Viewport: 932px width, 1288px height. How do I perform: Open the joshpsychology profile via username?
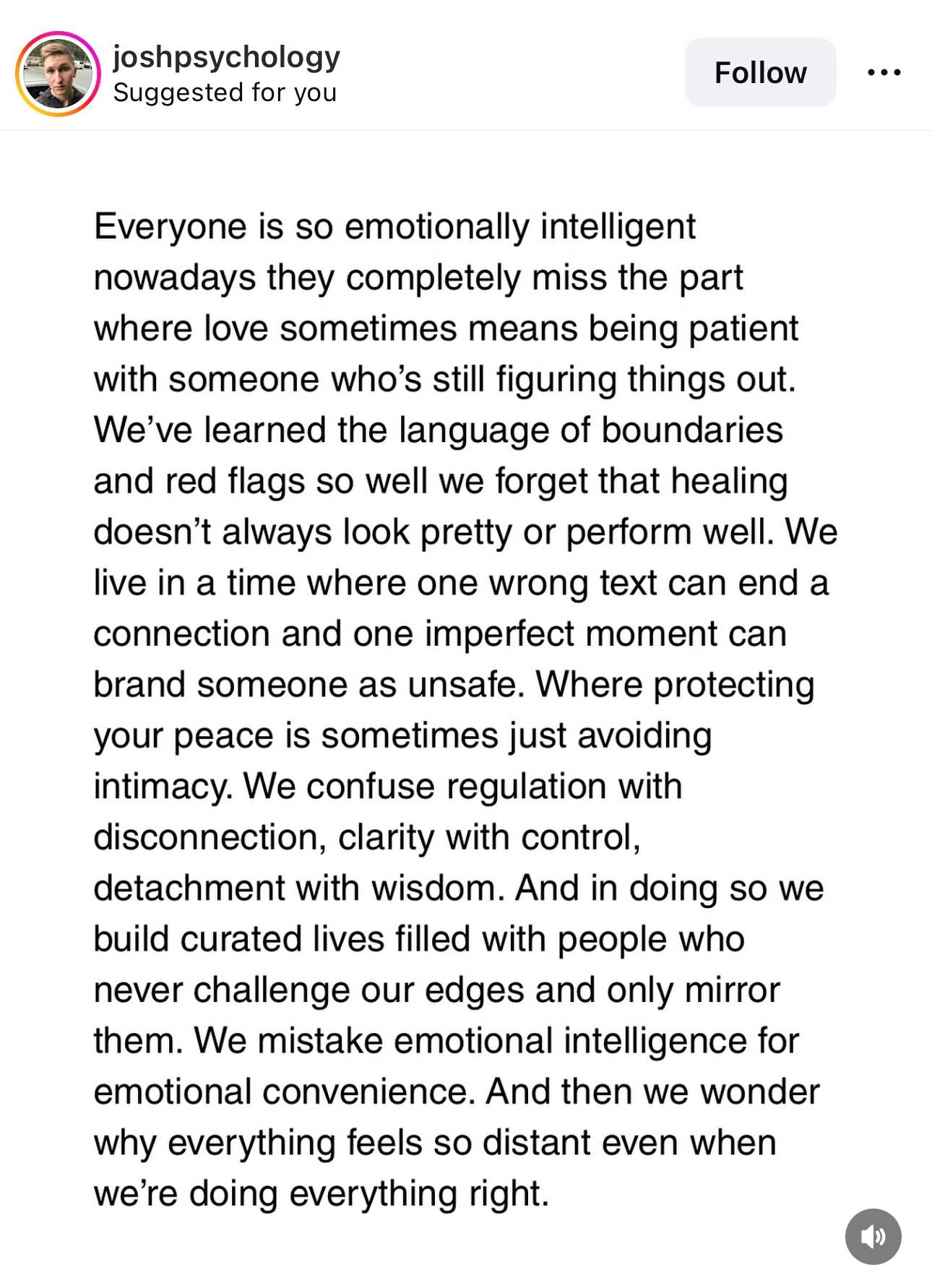coord(226,57)
